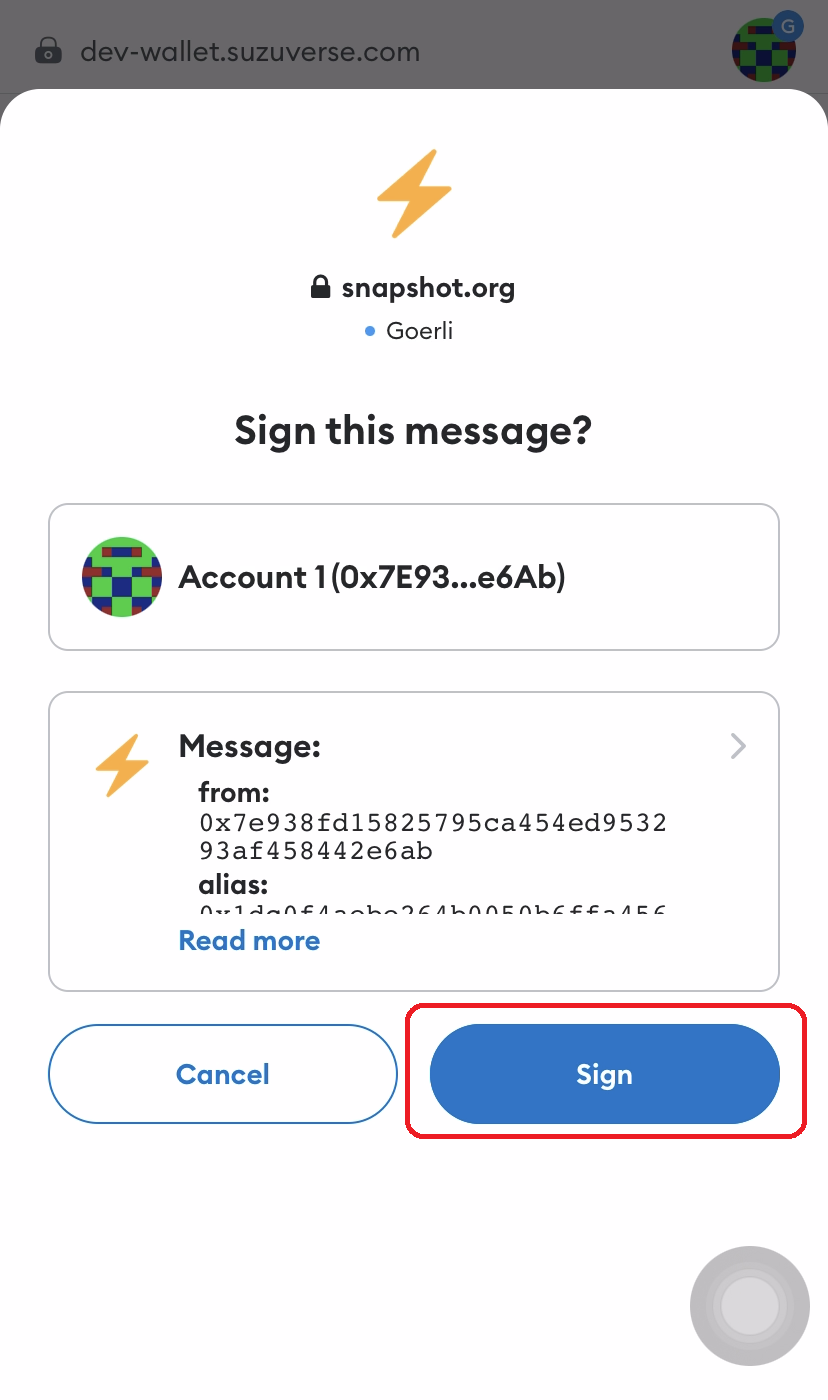Sign the snapshot.org message
Screen dimensions: 828x1400
tap(604, 1074)
